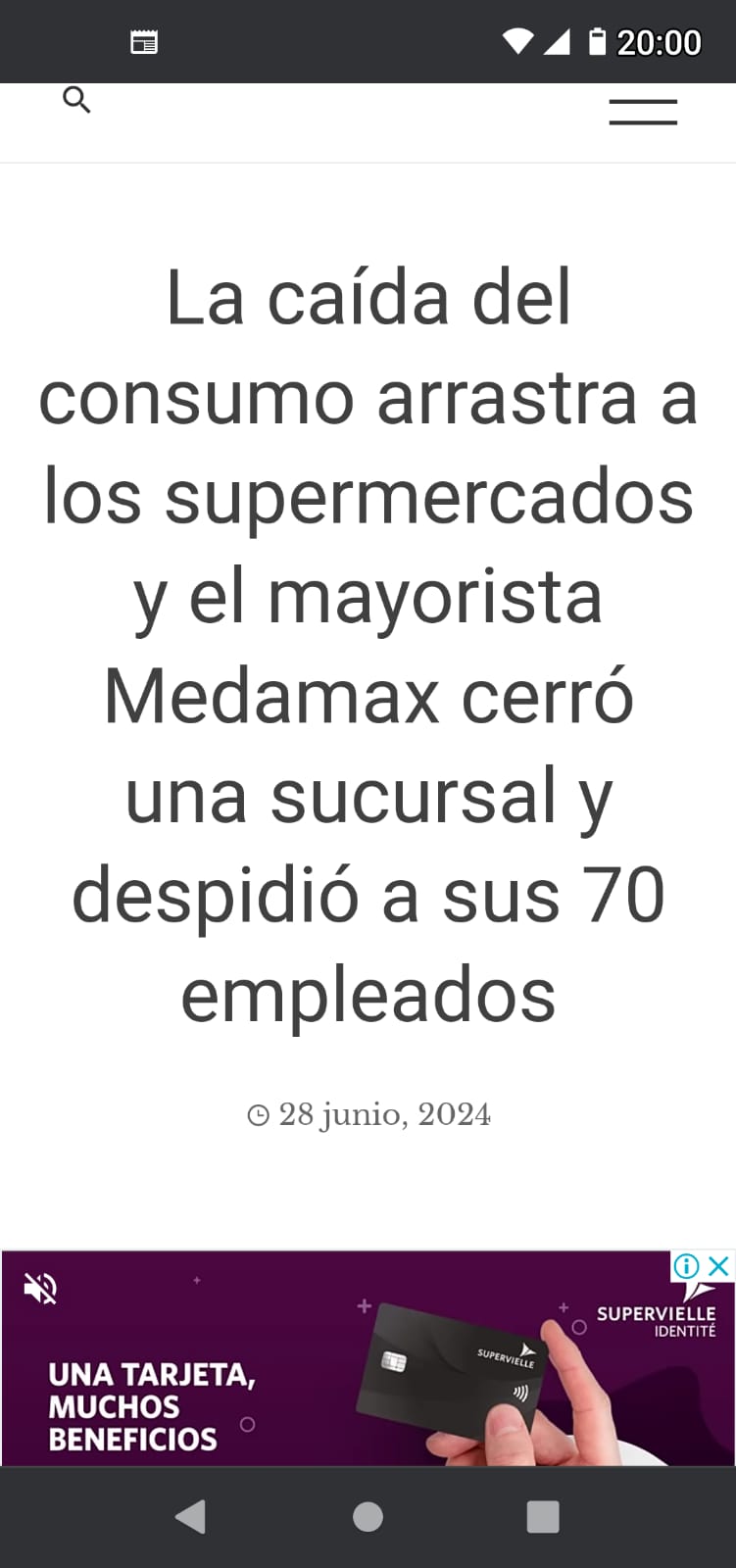Open the ad info icon
The width and height of the screenshot is (736, 1568).
coord(686,1266)
